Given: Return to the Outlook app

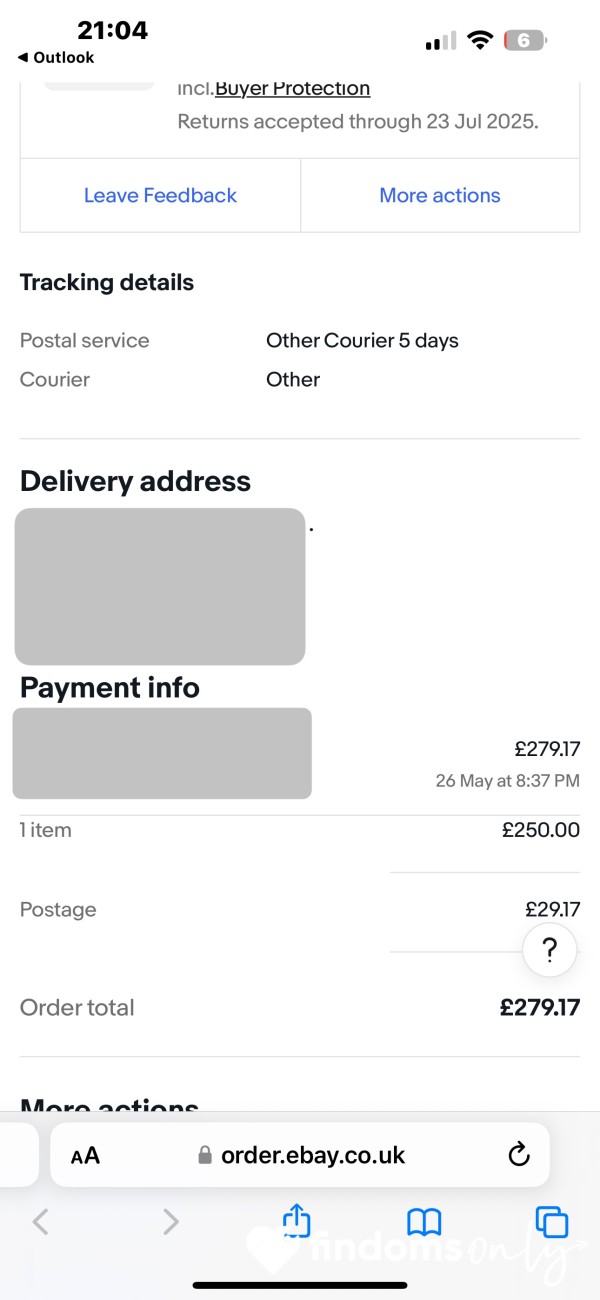Looking at the screenshot, I should (x=56, y=58).
